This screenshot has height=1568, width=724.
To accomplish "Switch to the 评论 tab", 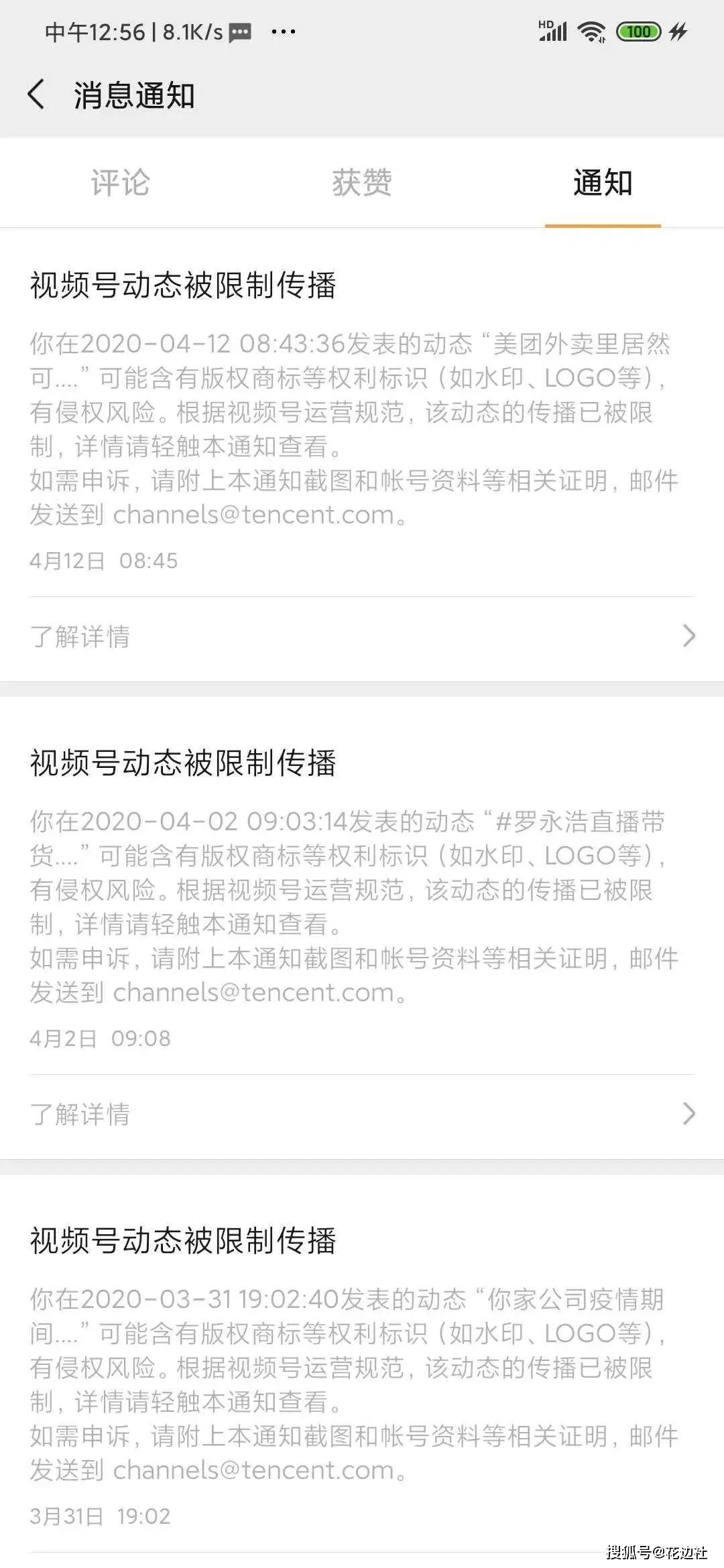I will tap(121, 183).
